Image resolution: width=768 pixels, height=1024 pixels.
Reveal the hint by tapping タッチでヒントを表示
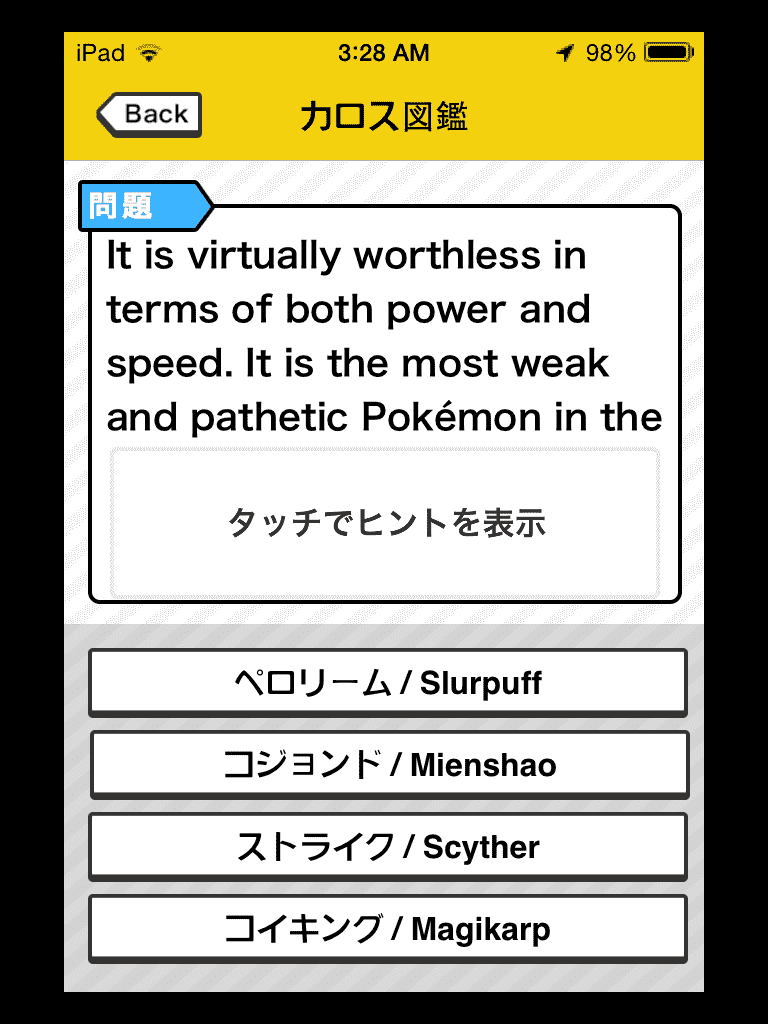tap(385, 522)
